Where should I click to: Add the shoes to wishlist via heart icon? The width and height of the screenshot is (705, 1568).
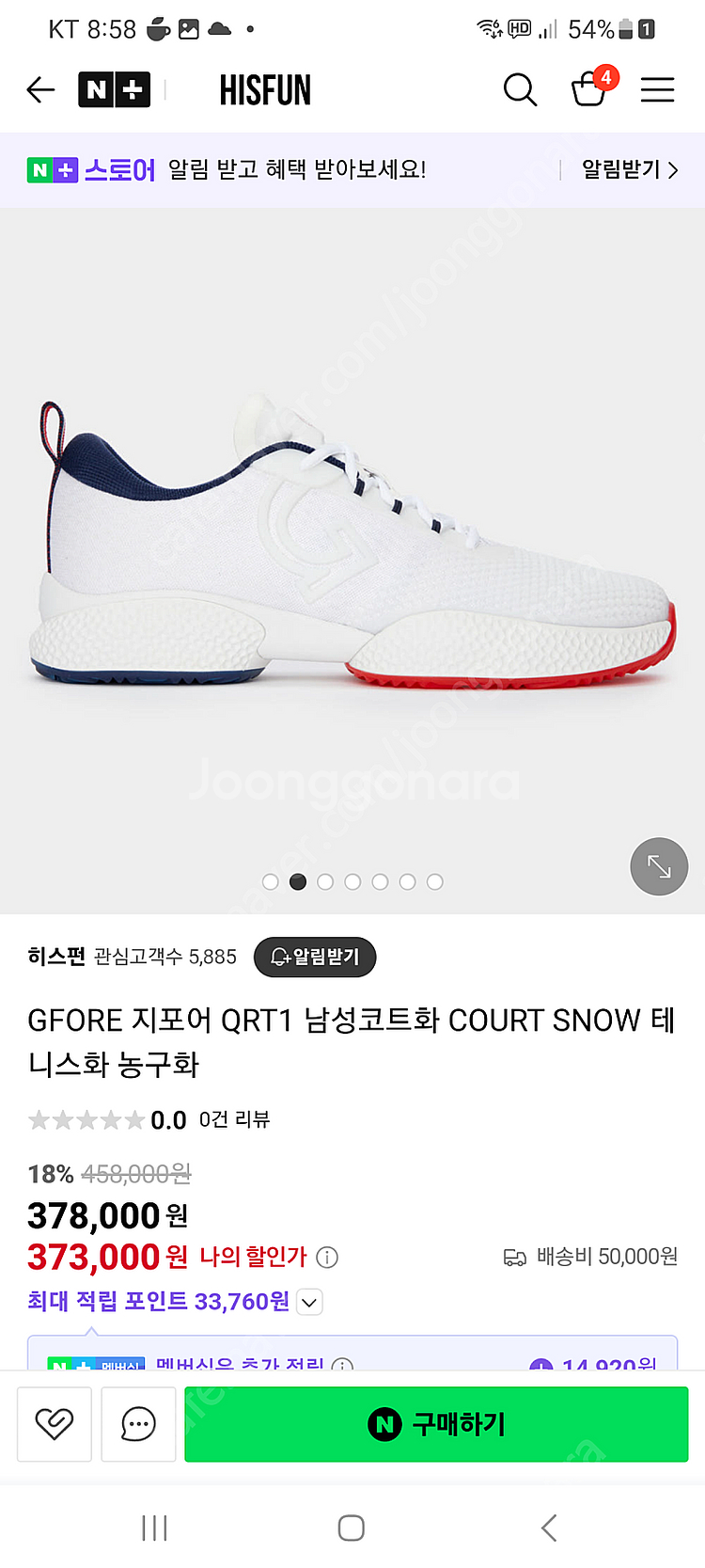coord(54,1424)
